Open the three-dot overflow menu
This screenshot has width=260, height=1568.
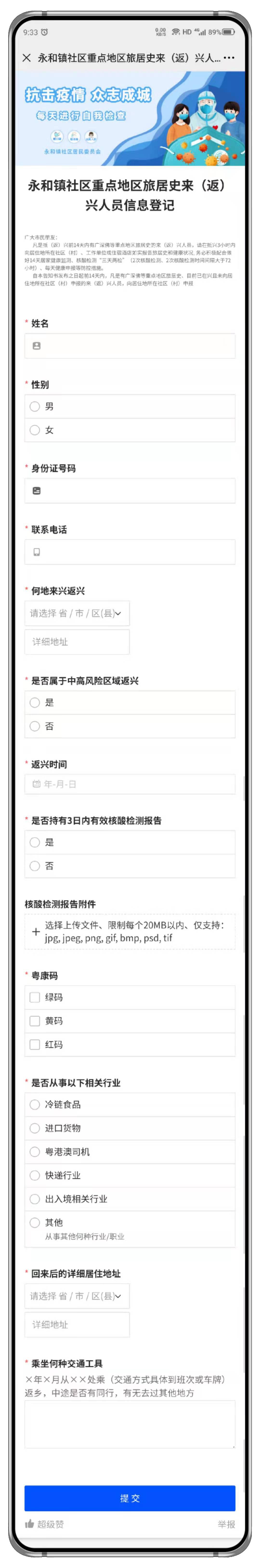tap(229, 58)
